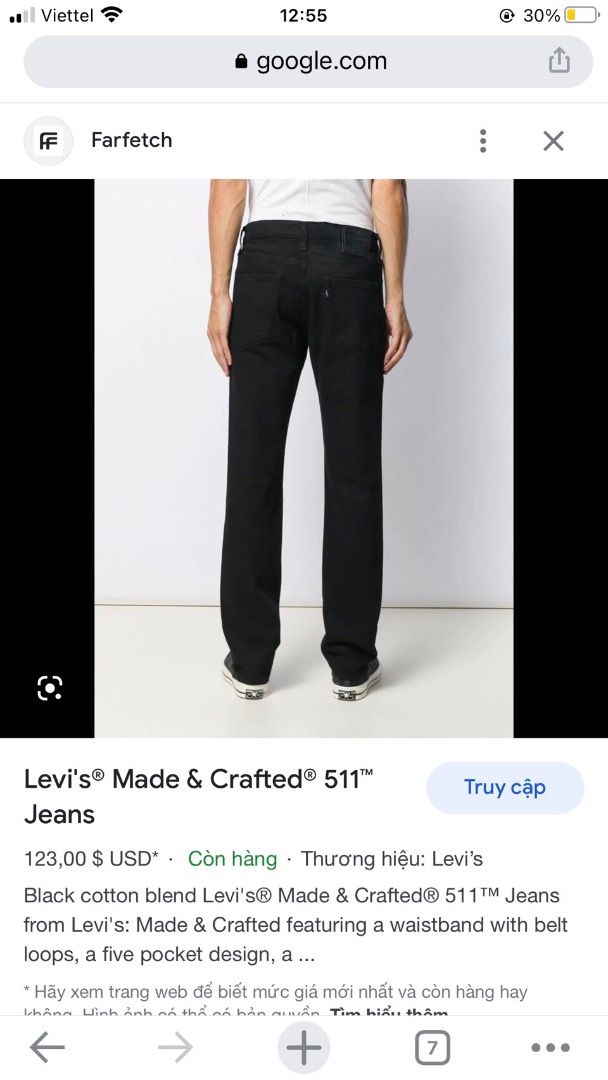The image size is (608, 1080).
Task: Tap the Truy cập button
Action: click(x=505, y=787)
